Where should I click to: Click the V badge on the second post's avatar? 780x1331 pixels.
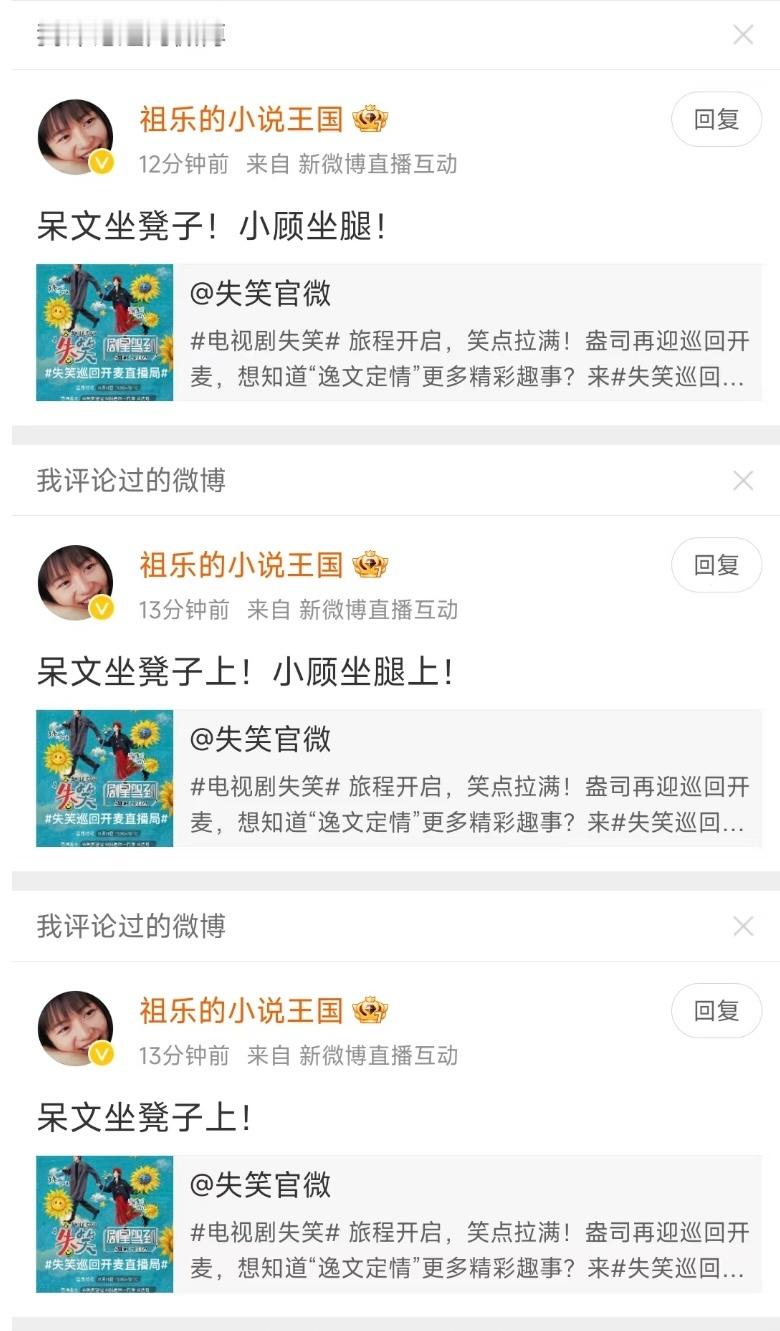100,606
